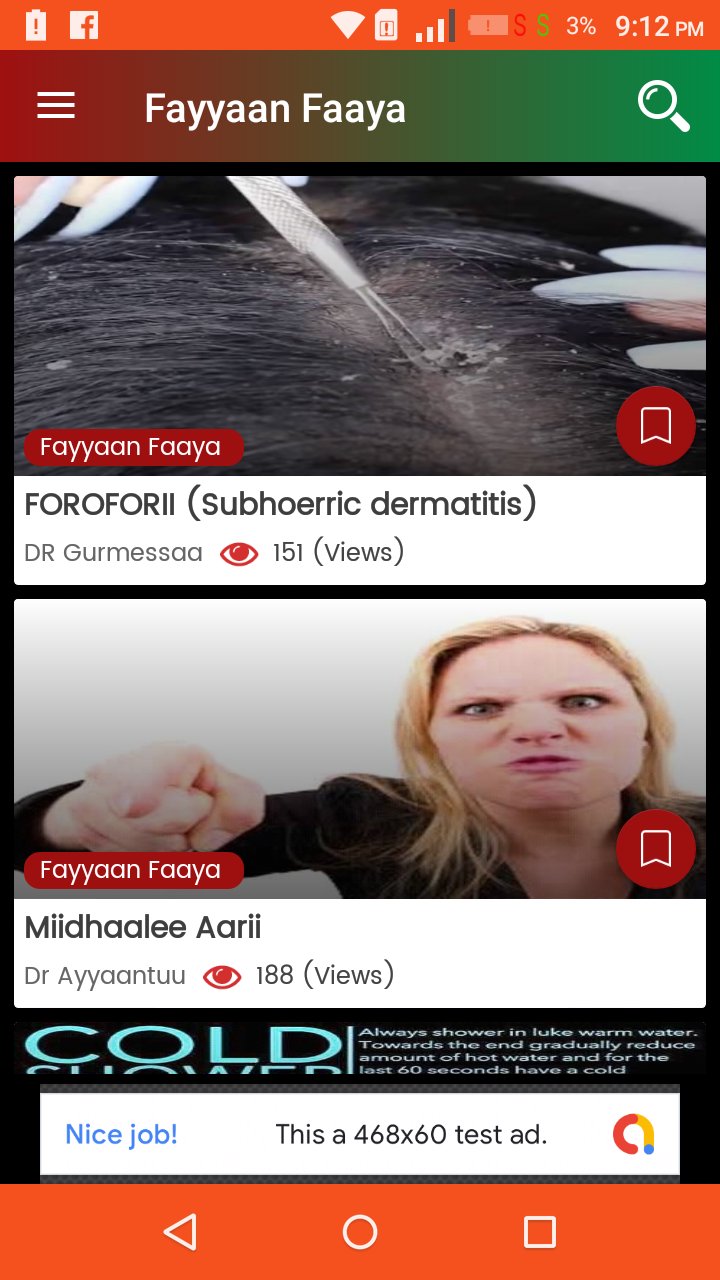Tap the Android home circle button
The image size is (720, 1280).
(x=359, y=1231)
